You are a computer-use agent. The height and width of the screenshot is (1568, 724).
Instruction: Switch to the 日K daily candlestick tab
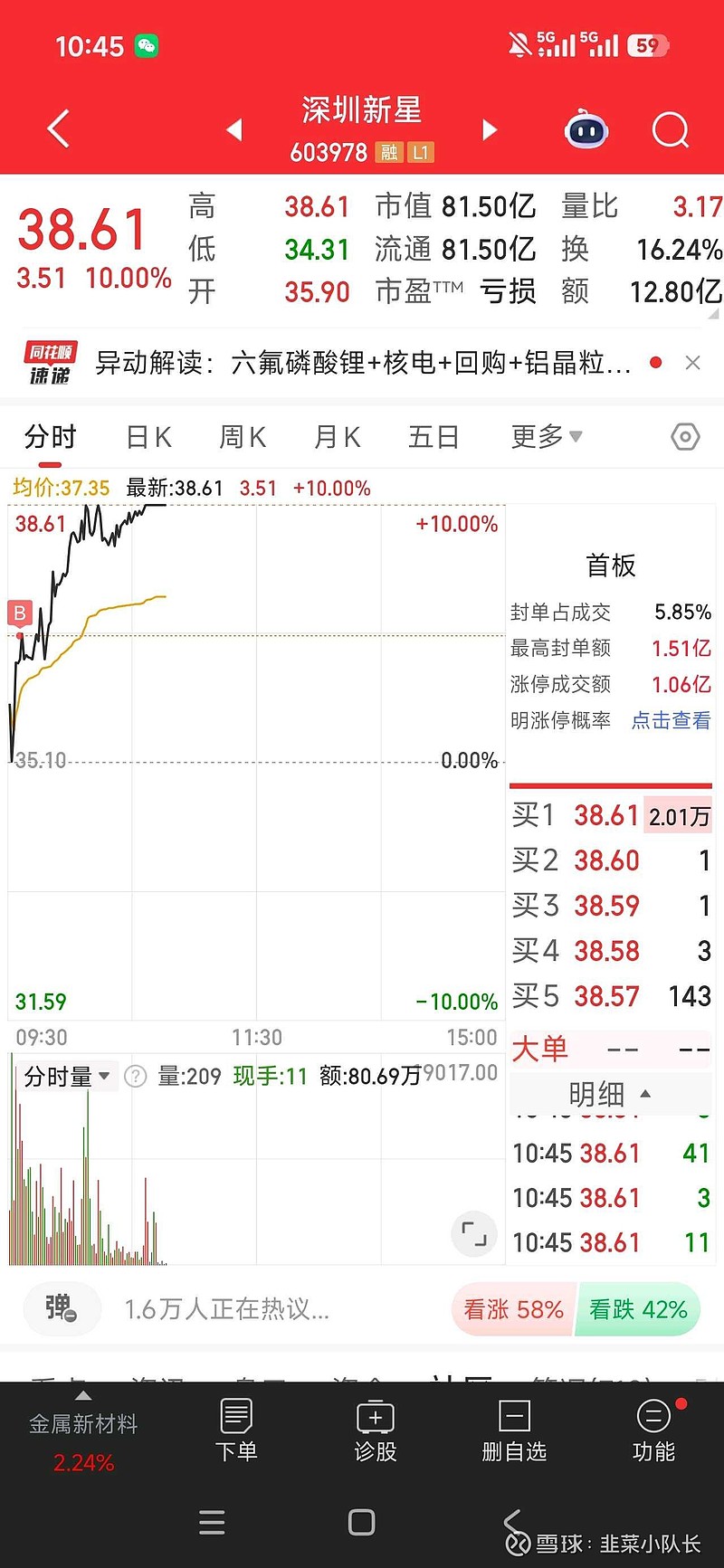147,436
